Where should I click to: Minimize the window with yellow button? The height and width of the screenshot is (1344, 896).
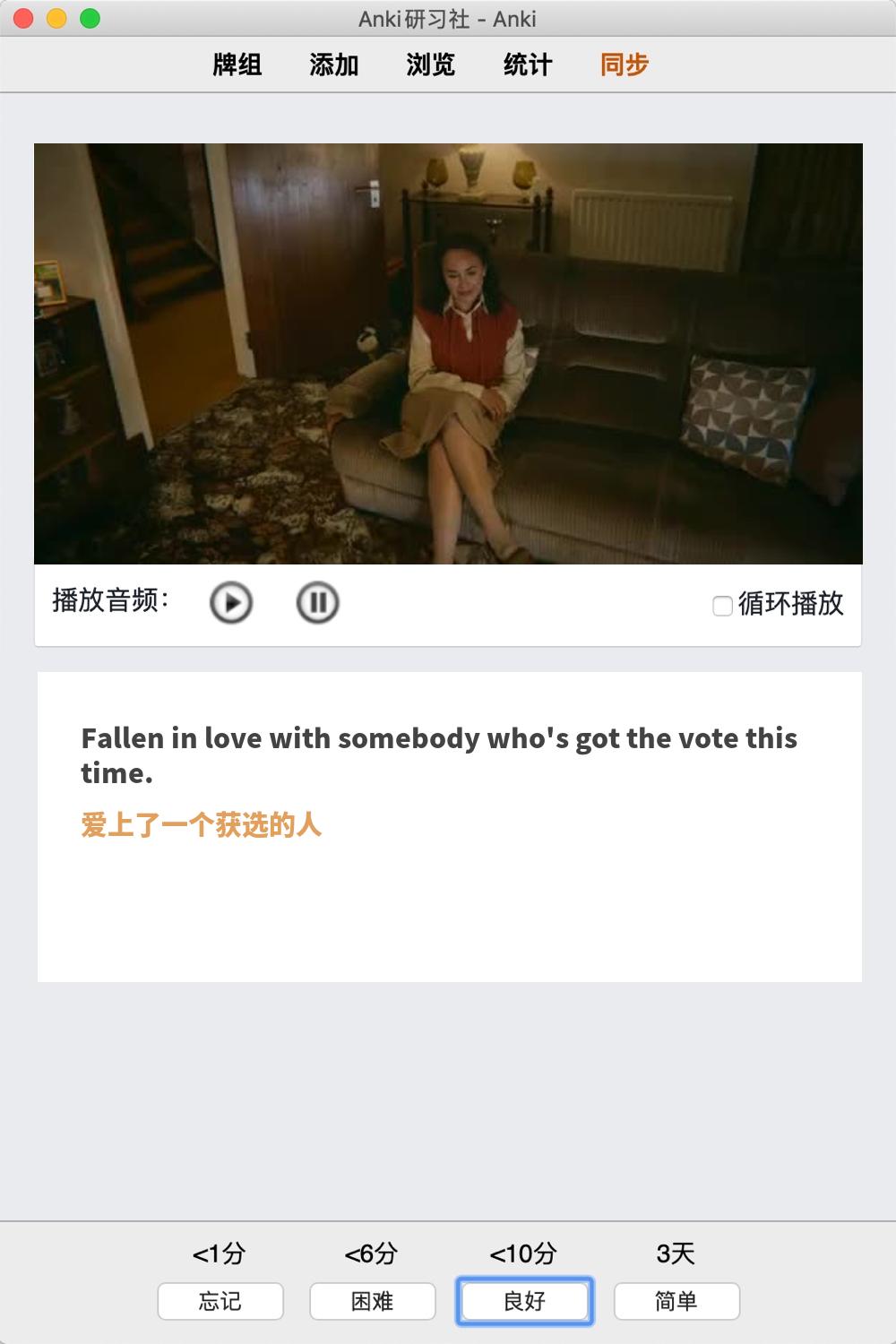tap(56, 18)
